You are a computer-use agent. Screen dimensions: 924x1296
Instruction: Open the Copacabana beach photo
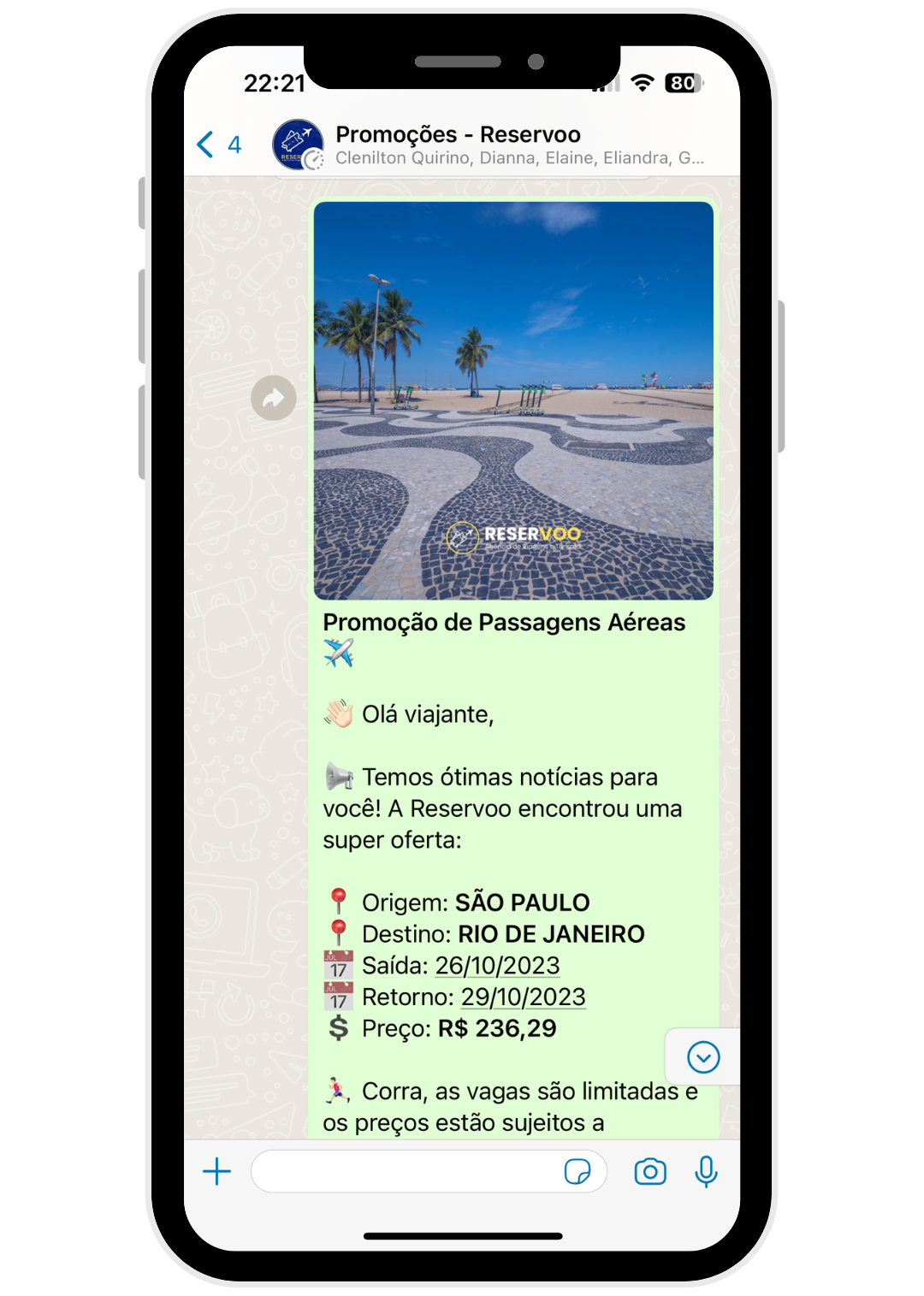click(513, 399)
